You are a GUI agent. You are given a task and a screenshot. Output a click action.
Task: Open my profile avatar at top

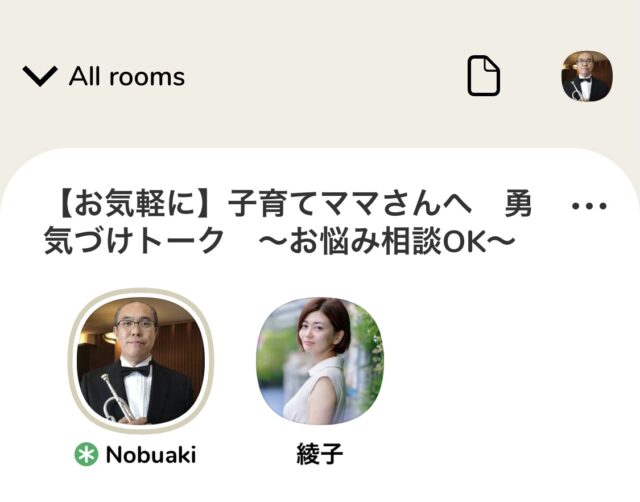tap(586, 76)
